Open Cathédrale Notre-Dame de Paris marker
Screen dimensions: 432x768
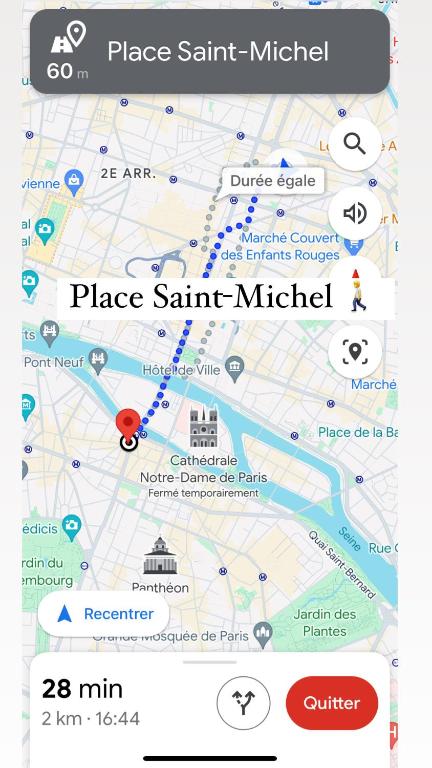[x=204, y=426]
